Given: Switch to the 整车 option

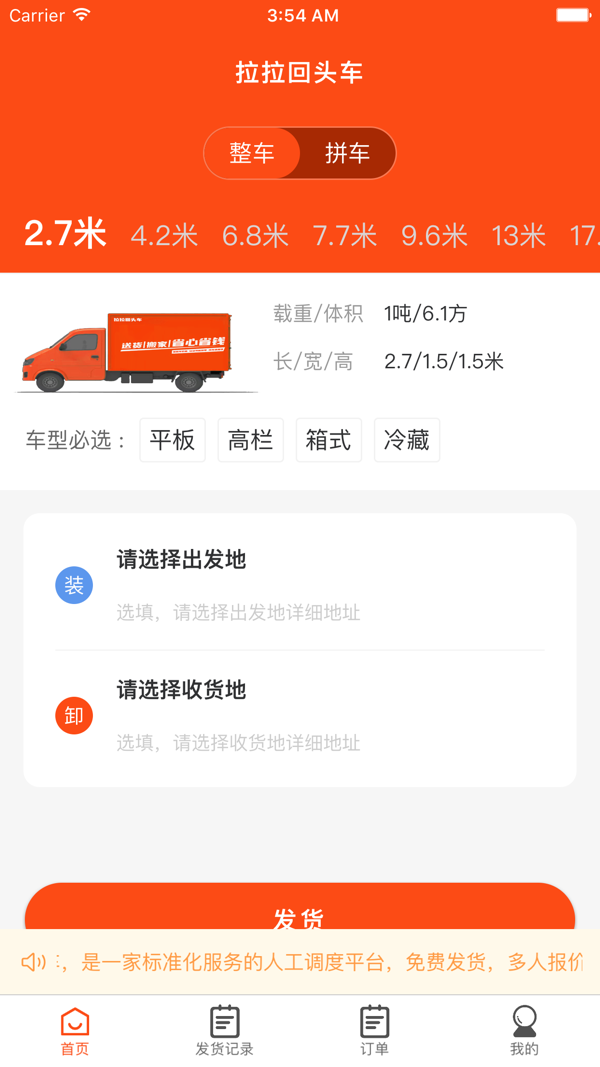Looking at the screenshot, I should click(252, 153).
